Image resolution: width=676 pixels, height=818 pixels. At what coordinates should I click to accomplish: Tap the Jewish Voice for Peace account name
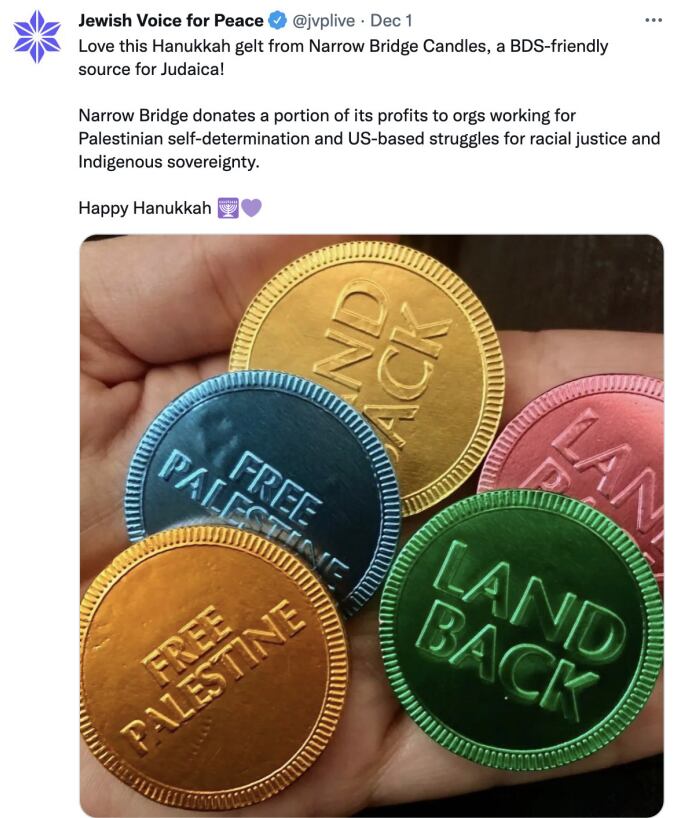pos(171,21)
